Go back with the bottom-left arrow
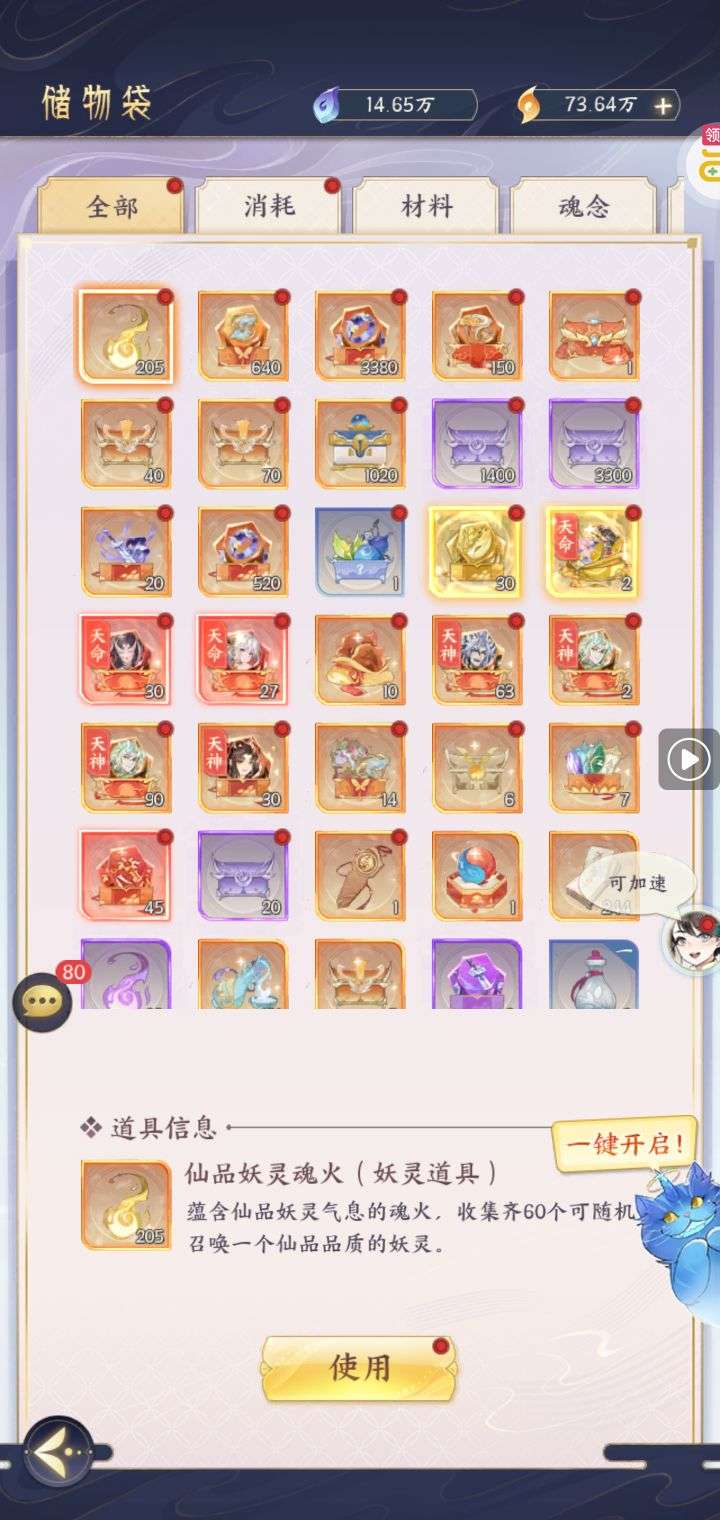The height and width of the screenshot is (1520, 720). tap(58, 1451)
